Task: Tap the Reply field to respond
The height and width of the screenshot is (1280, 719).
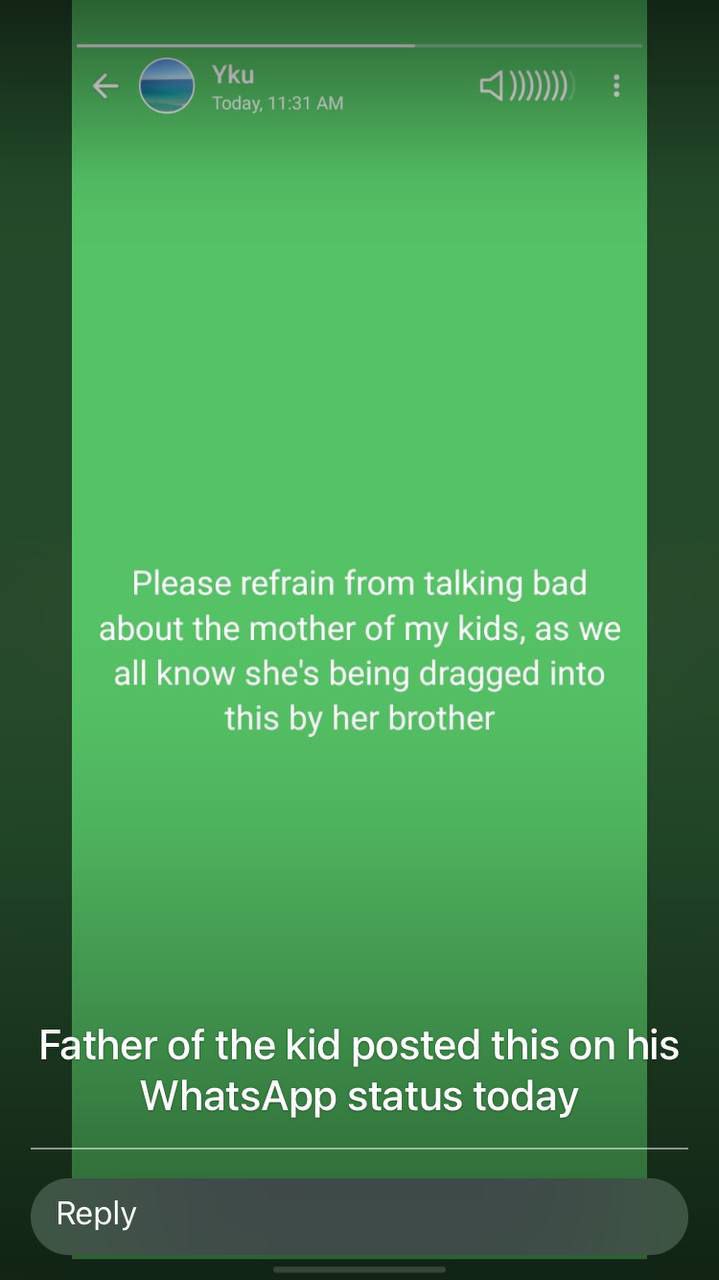Action: pyautogui.click(x=358, y=1215)
